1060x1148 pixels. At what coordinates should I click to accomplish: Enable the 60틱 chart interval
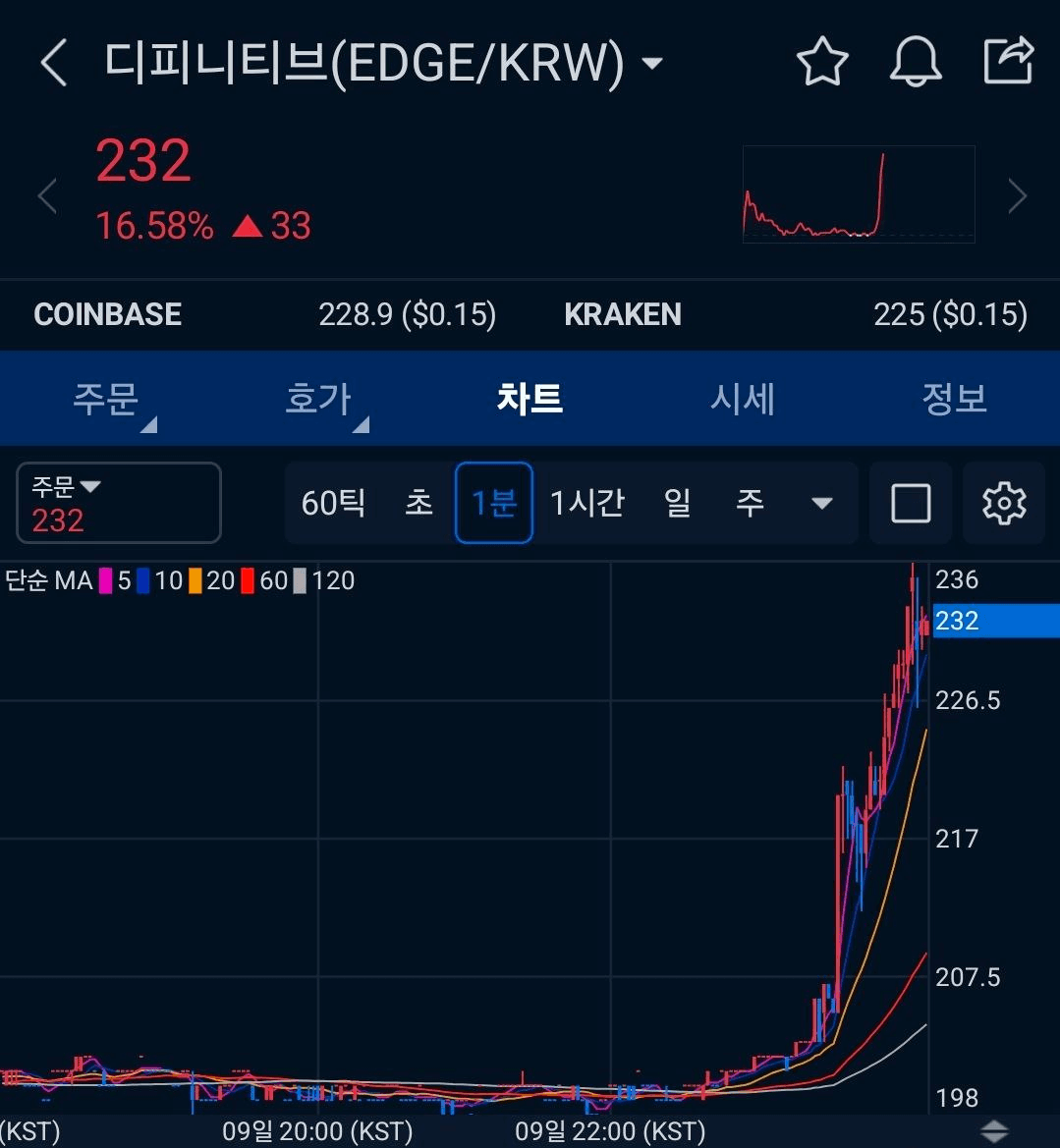332,503
